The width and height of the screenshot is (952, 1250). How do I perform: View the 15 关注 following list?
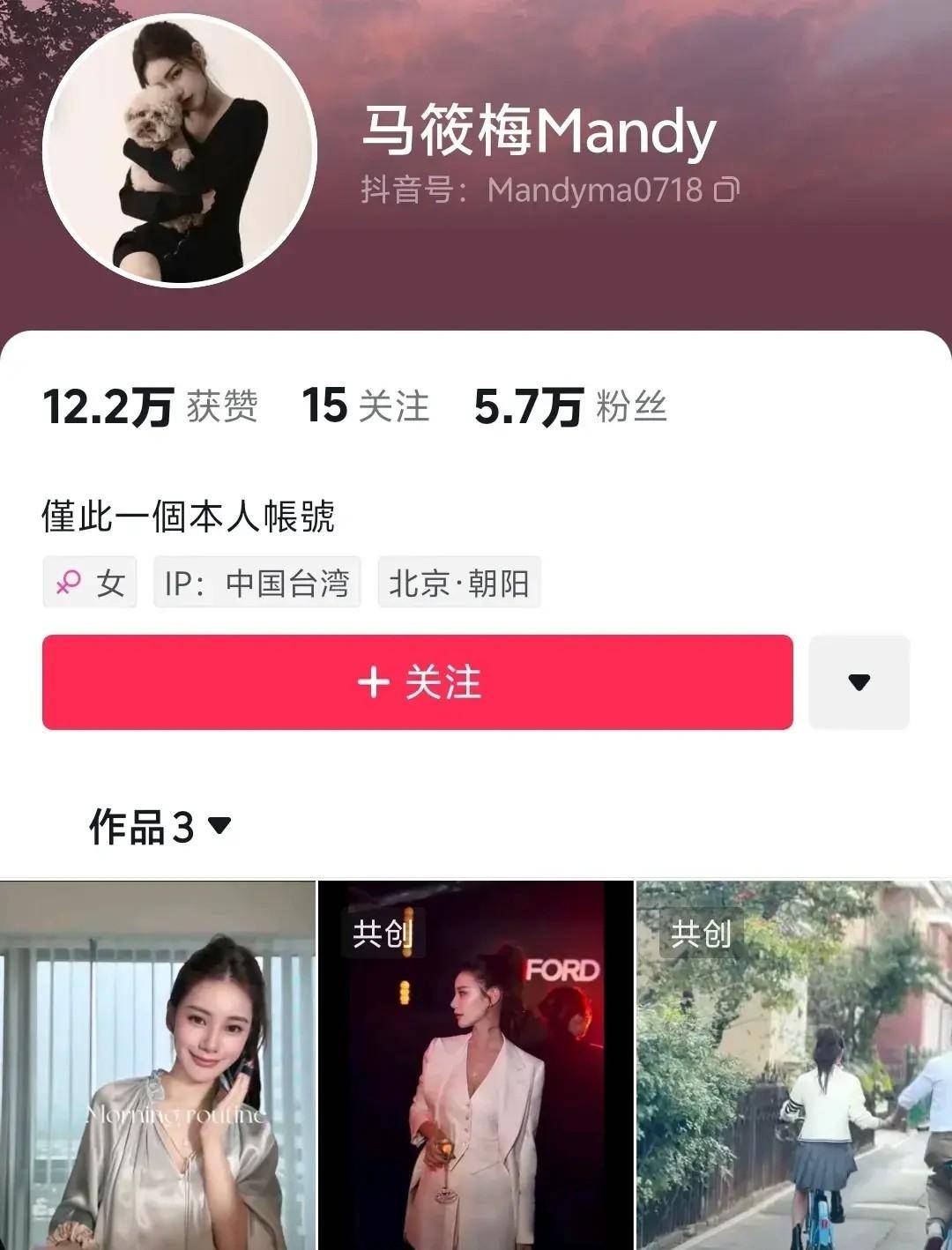click(x=365, y=406)
